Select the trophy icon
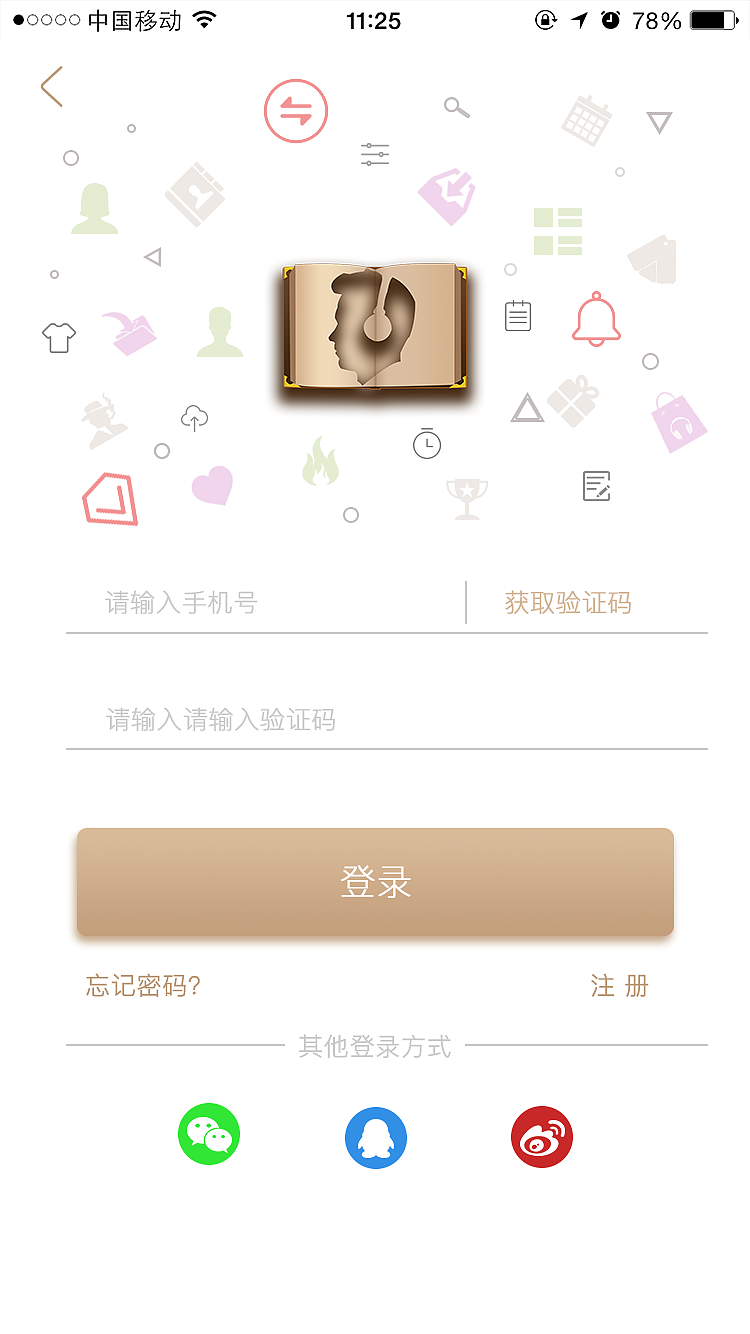 tap(466, 496)
